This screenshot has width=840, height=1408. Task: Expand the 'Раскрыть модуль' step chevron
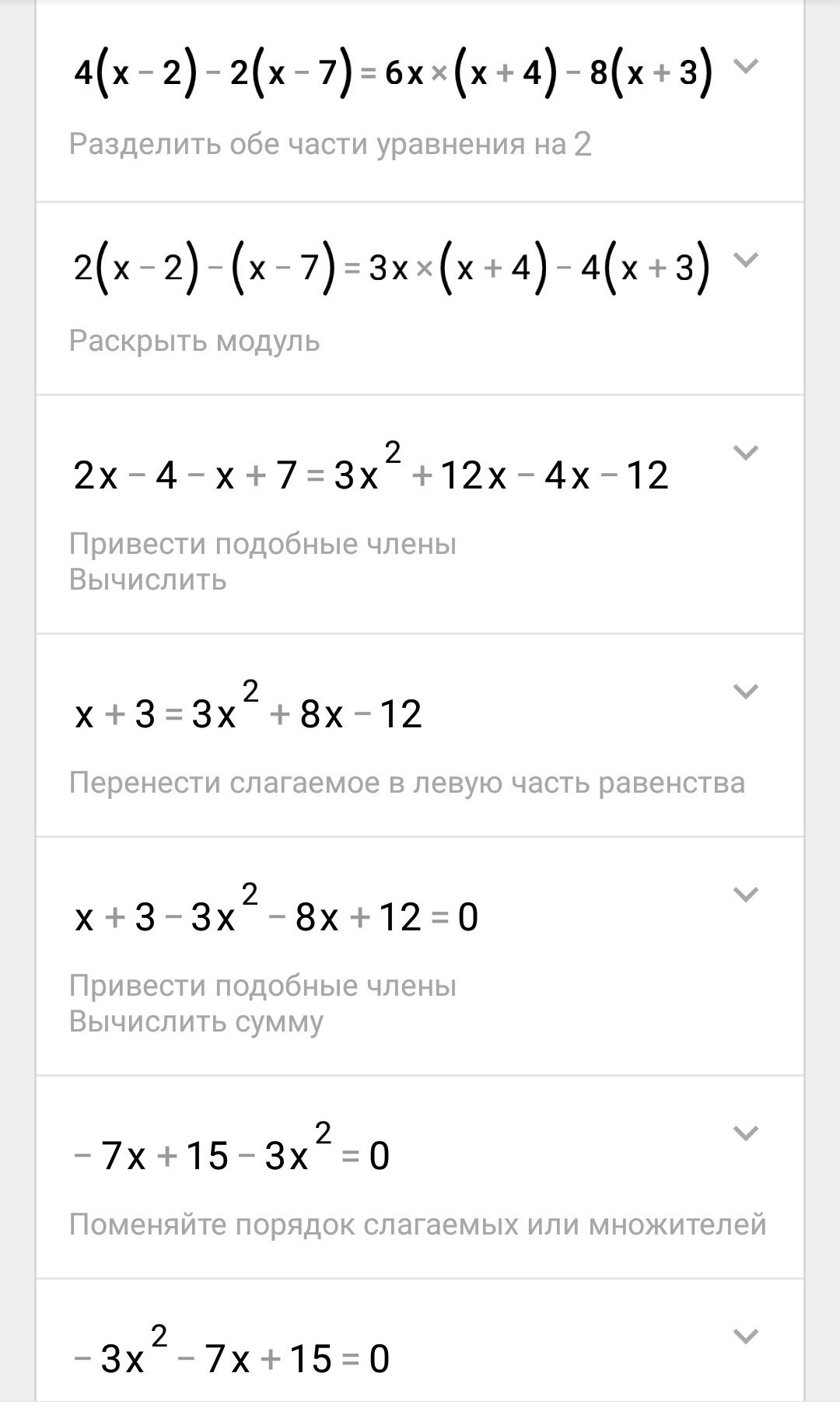click(x=745, y=260)
